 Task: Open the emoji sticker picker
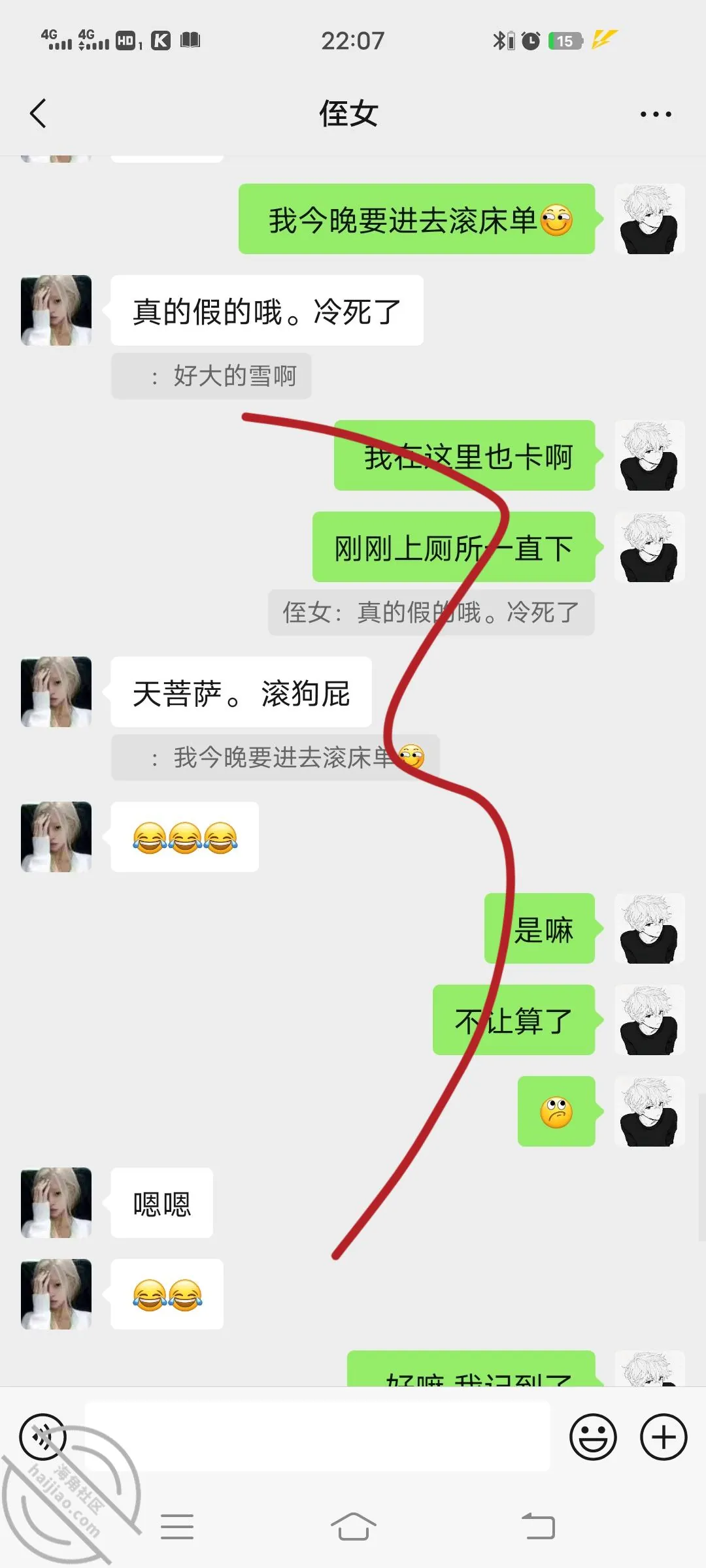pos(593,1437)
